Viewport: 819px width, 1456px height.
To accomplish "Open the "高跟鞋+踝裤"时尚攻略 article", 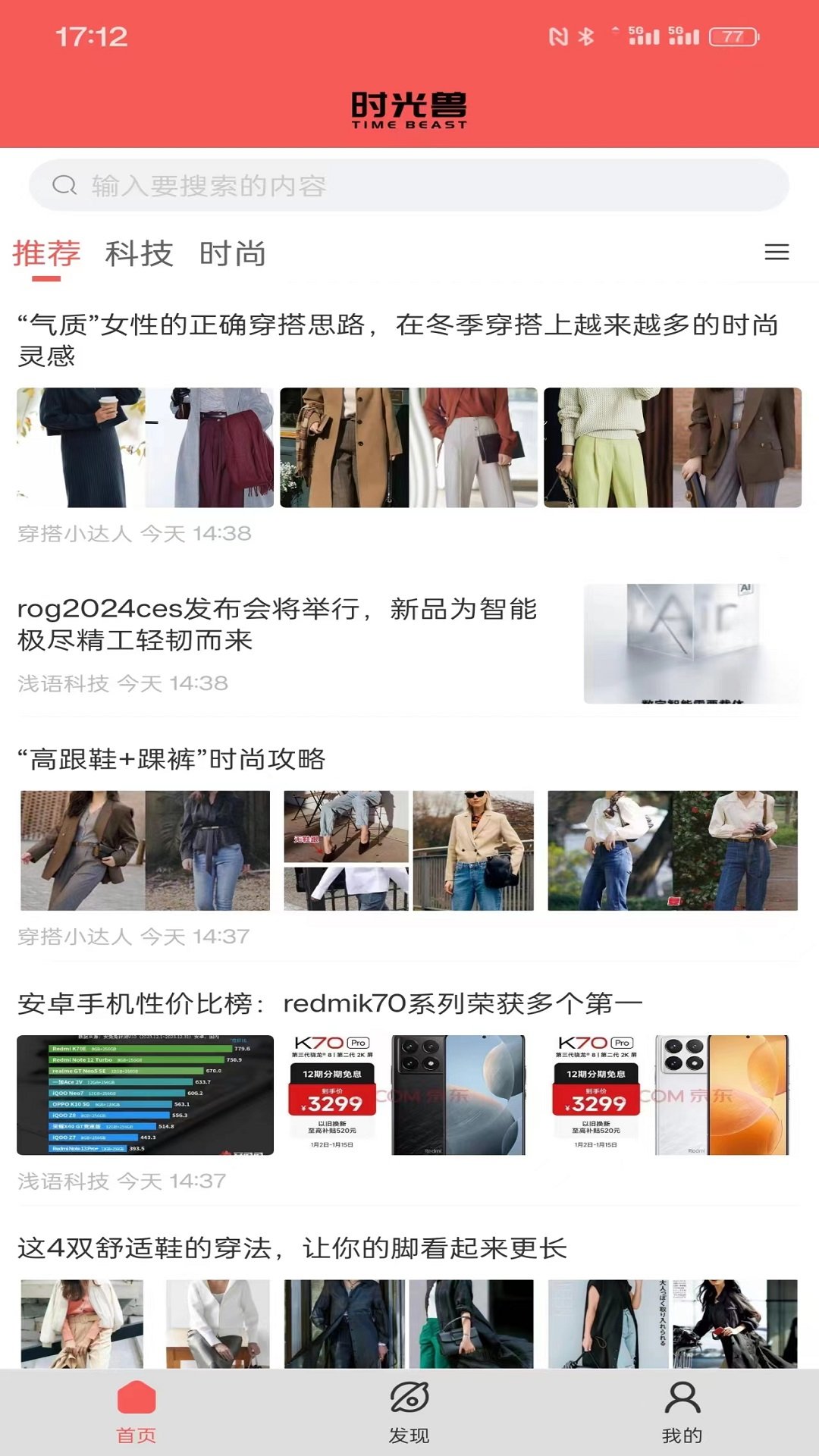I will (172, 759).
